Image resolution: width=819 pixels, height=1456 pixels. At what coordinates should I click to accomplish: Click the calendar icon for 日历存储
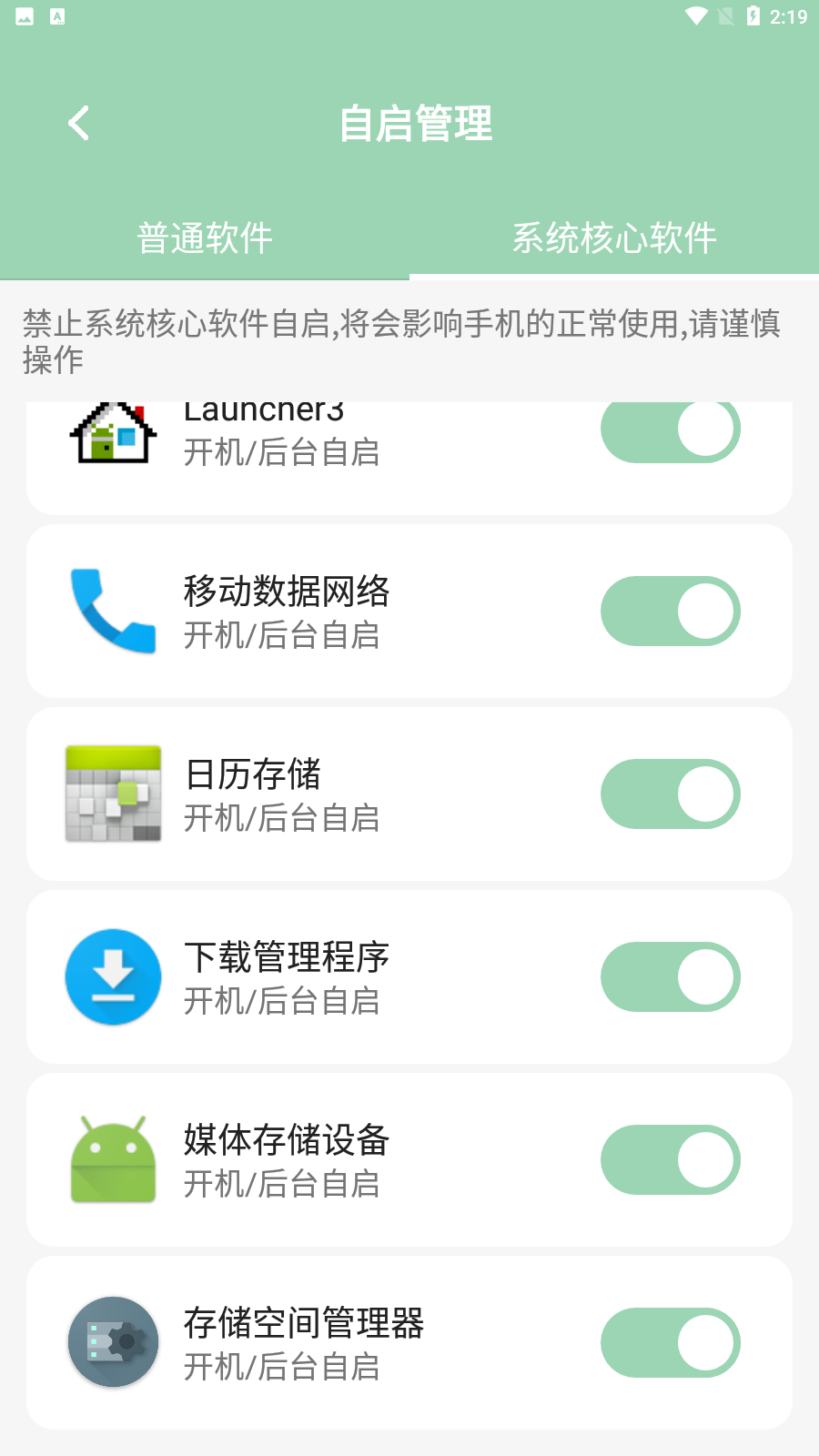tap(112, 794)
